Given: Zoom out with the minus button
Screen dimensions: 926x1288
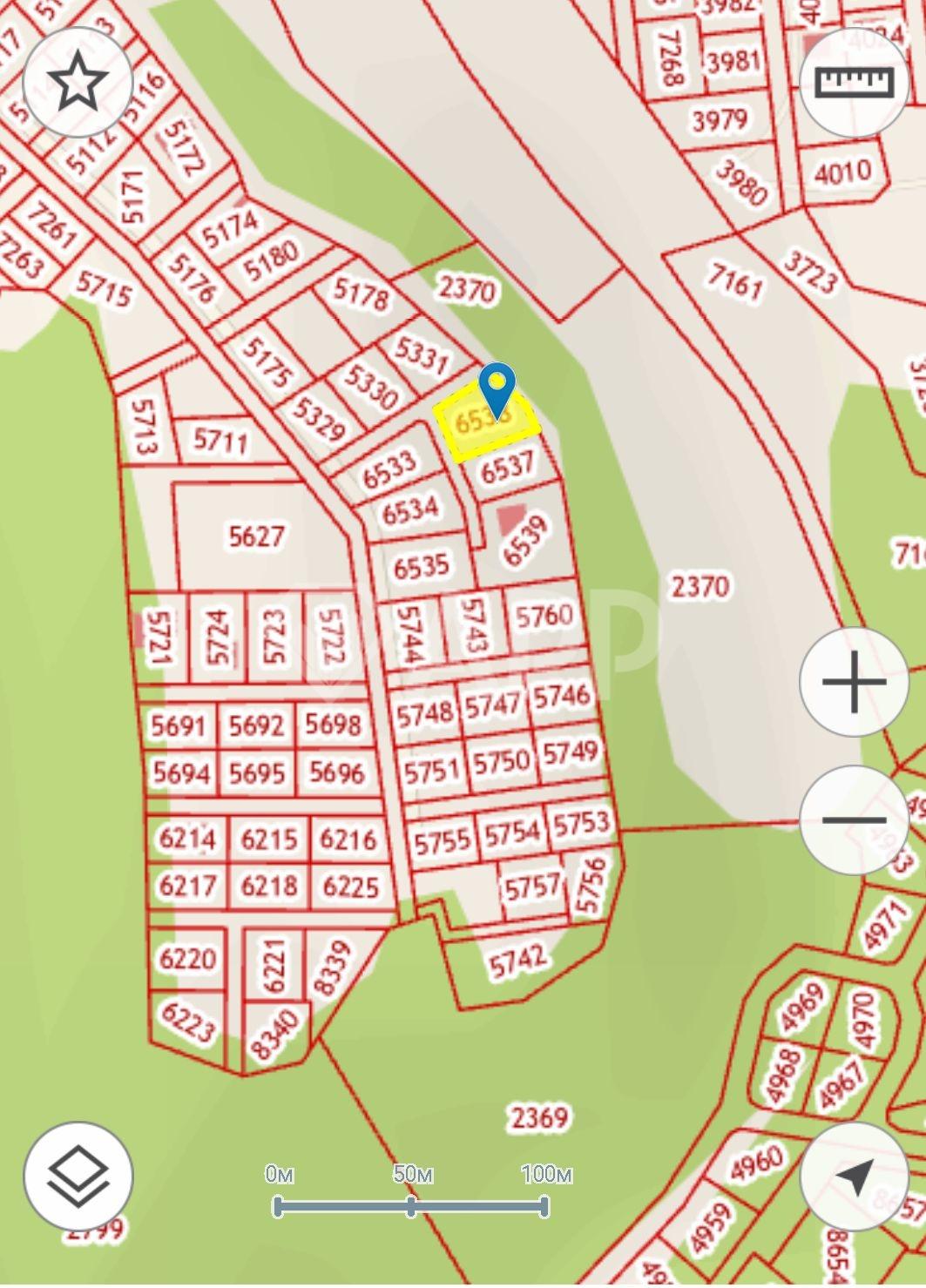Looking at the screenshot, I should tap(854, 820).
